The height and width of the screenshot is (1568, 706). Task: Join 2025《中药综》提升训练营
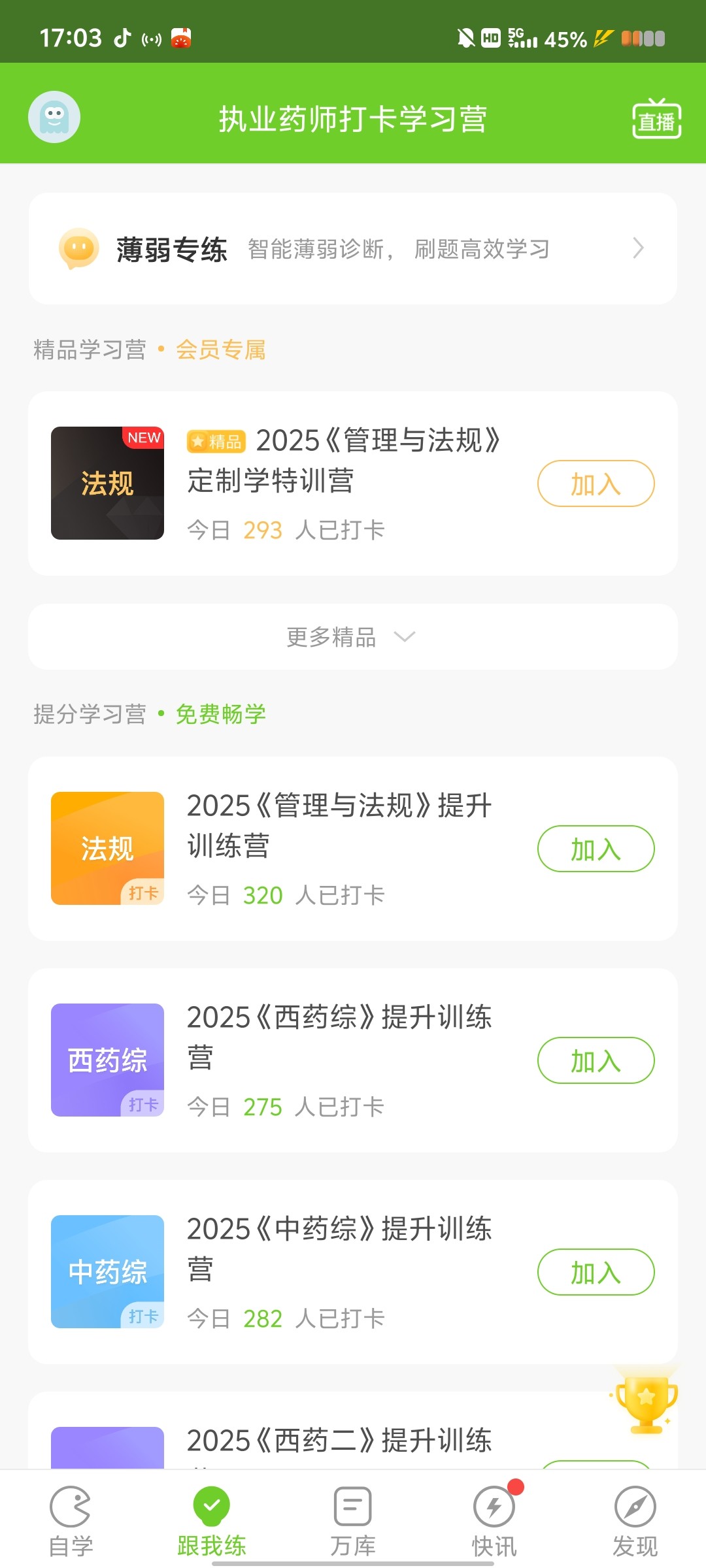tap(596, 1272)
